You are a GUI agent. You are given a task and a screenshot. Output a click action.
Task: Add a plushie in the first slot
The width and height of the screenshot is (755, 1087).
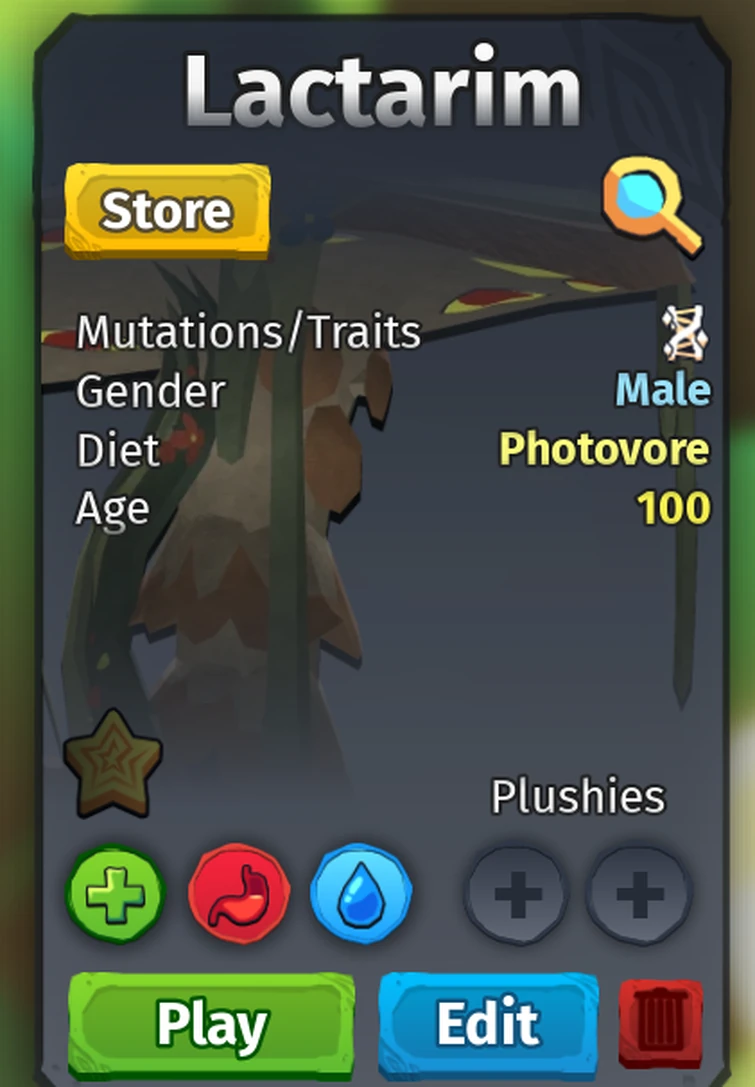tap(517, 893)
